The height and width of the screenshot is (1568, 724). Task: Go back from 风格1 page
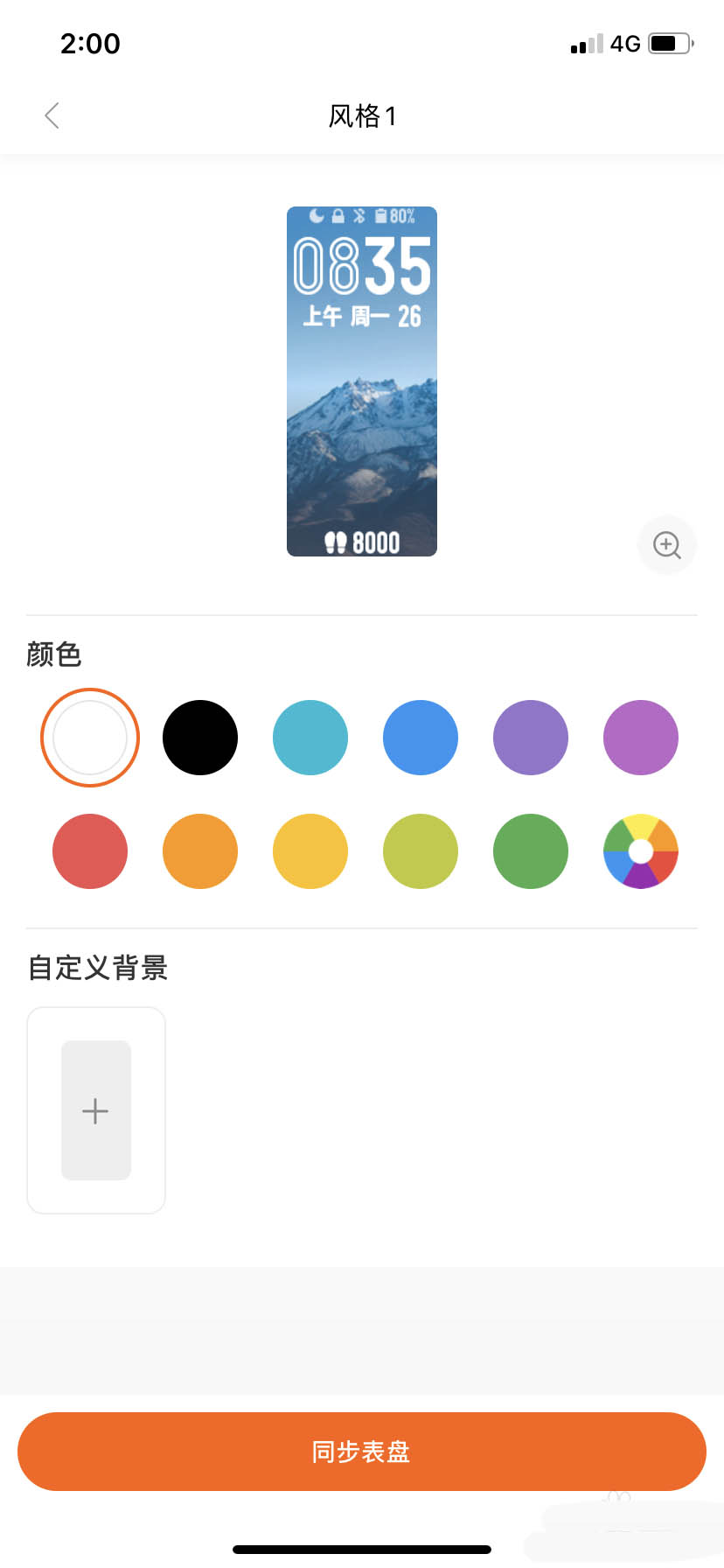tap(52, 115)
